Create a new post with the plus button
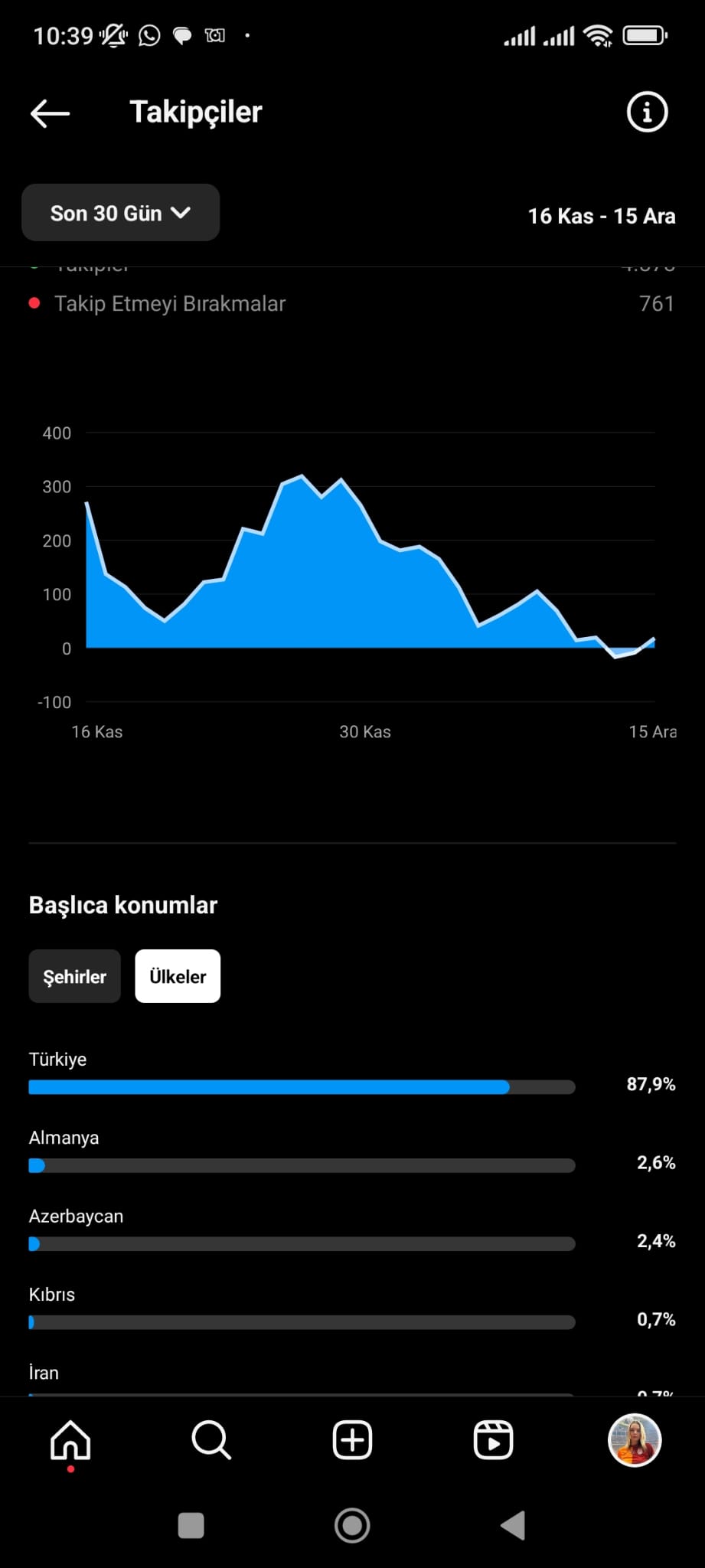The height and width of the screenshot is (1568, 705). click(x=352, y=1441)
